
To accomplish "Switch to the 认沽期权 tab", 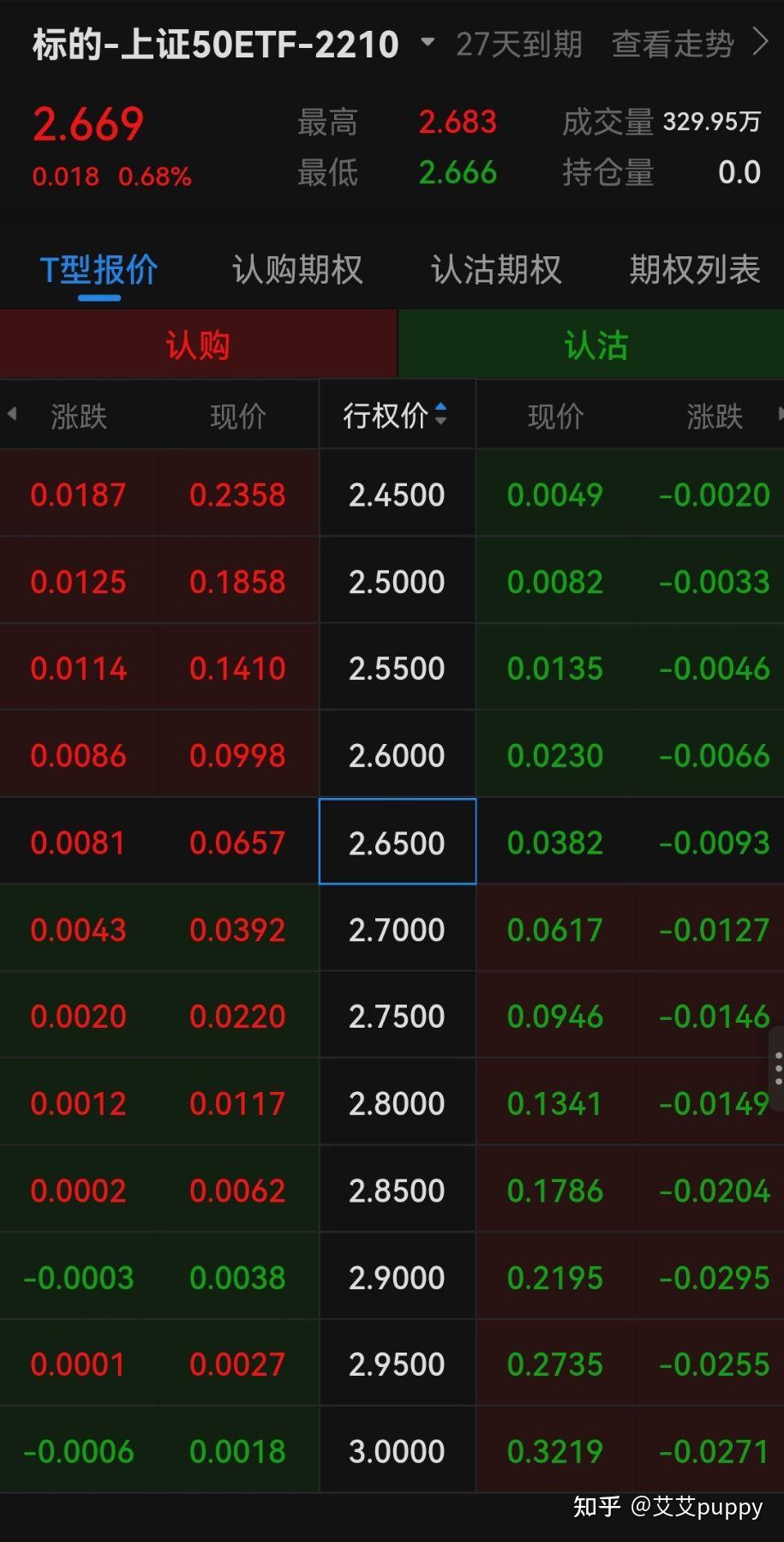I will 496,270.
